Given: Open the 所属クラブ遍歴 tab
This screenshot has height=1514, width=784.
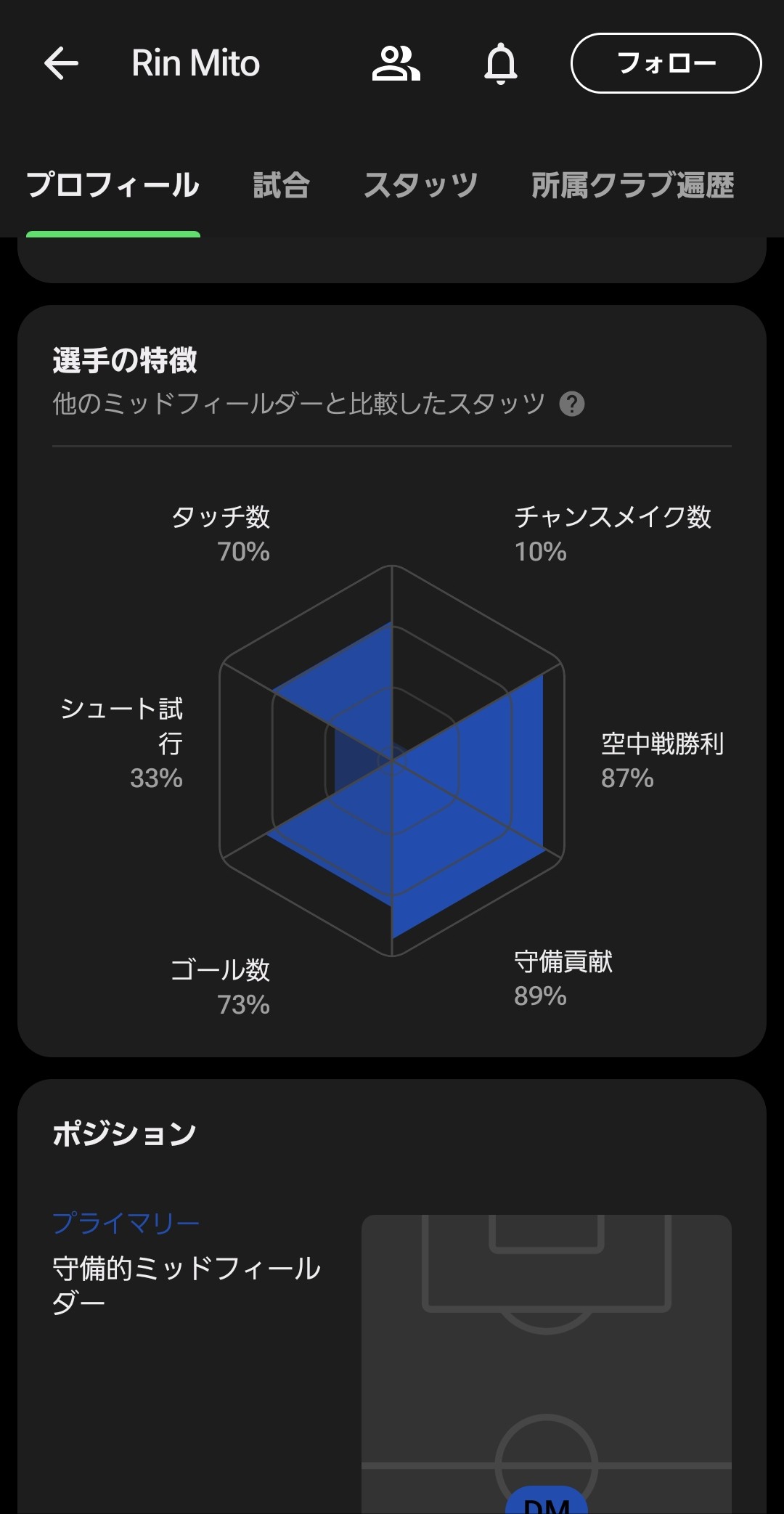Looking at the screenshot, I should [x=633, y=185].
